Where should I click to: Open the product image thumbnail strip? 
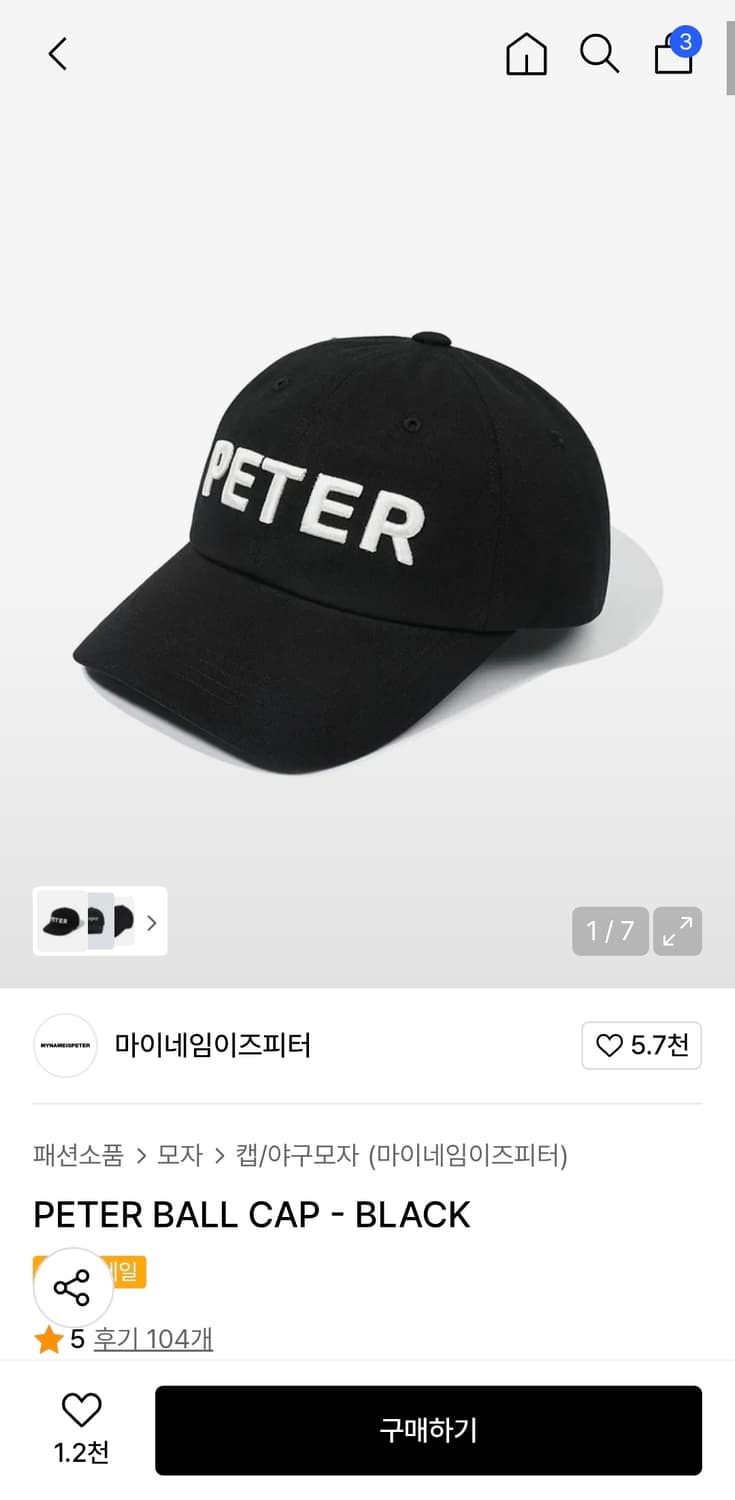[x=100, y=921]
